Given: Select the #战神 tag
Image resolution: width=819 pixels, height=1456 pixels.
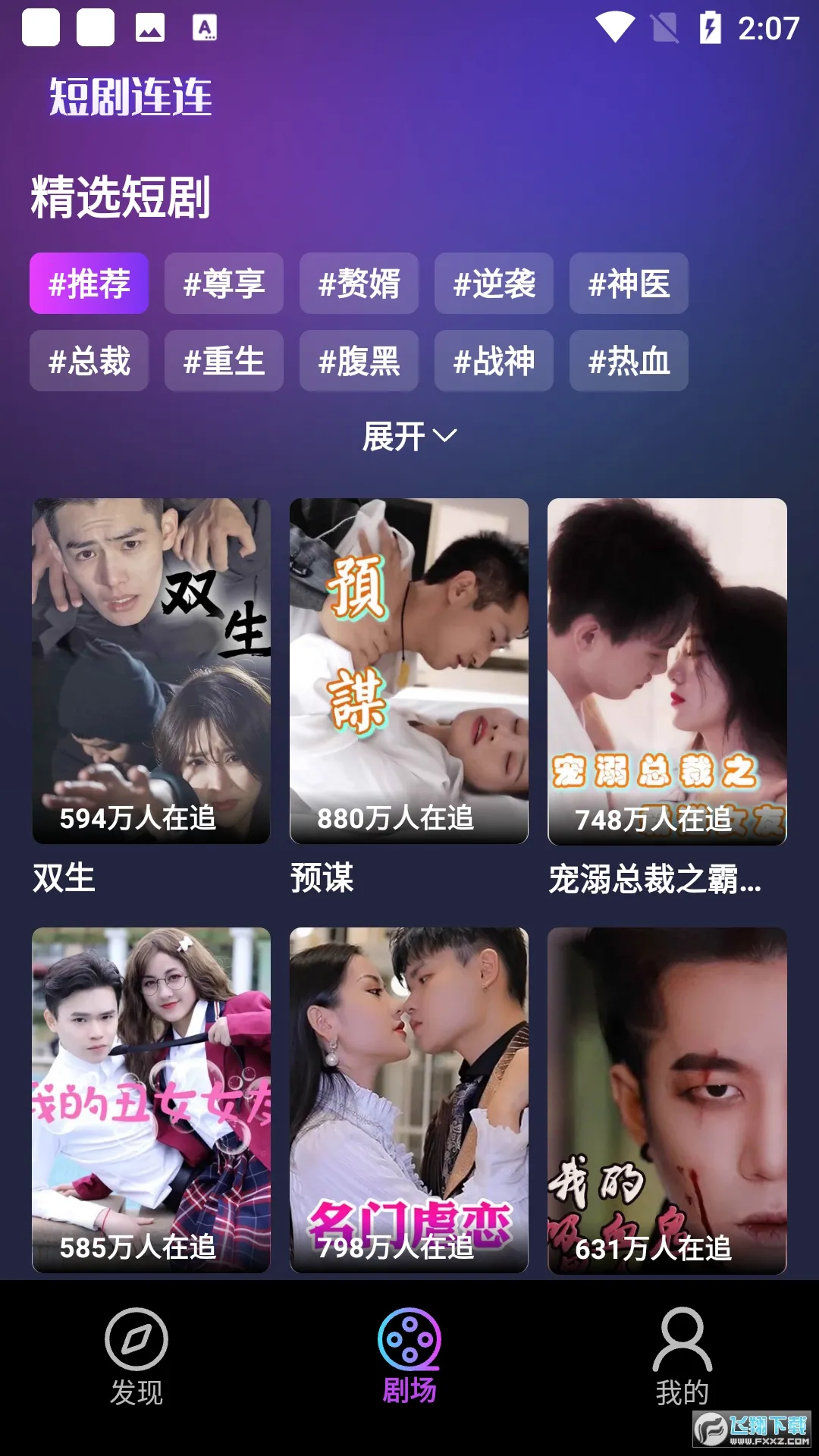Looking at the screenshot, I should 494,361.
